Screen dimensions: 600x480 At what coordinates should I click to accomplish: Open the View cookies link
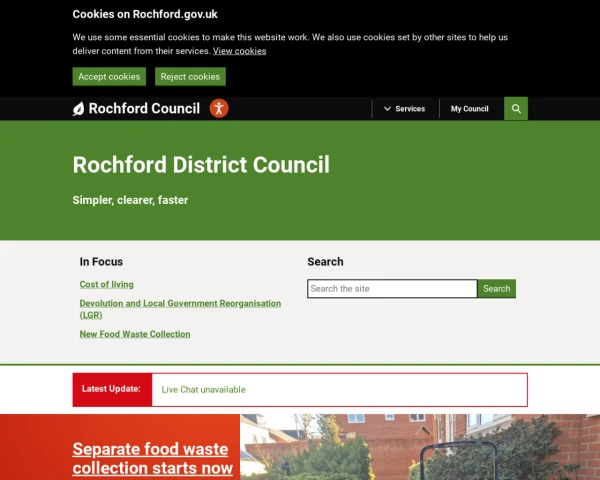point(239,51)
